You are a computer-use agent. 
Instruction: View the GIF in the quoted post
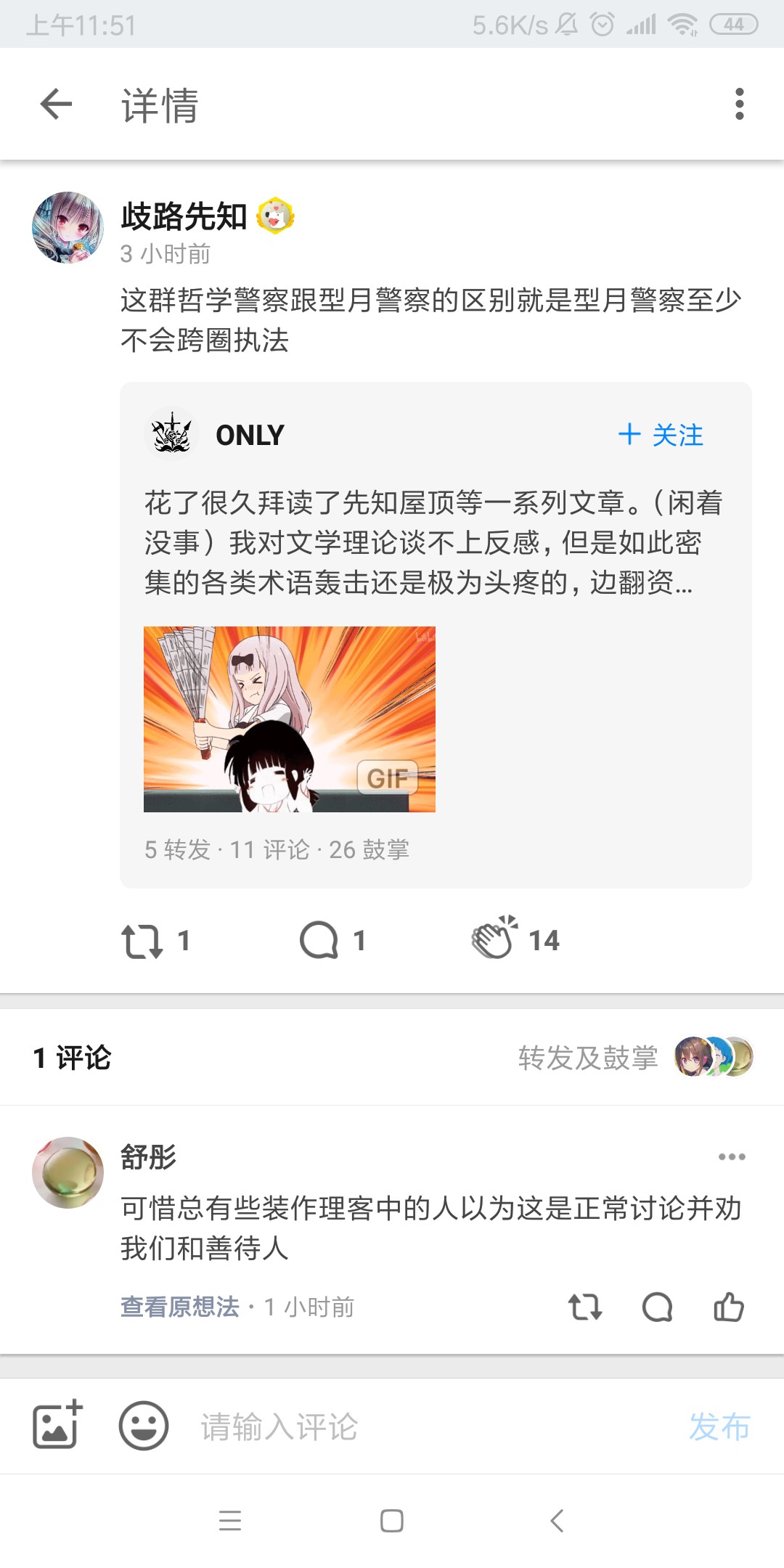click(289, 719)
